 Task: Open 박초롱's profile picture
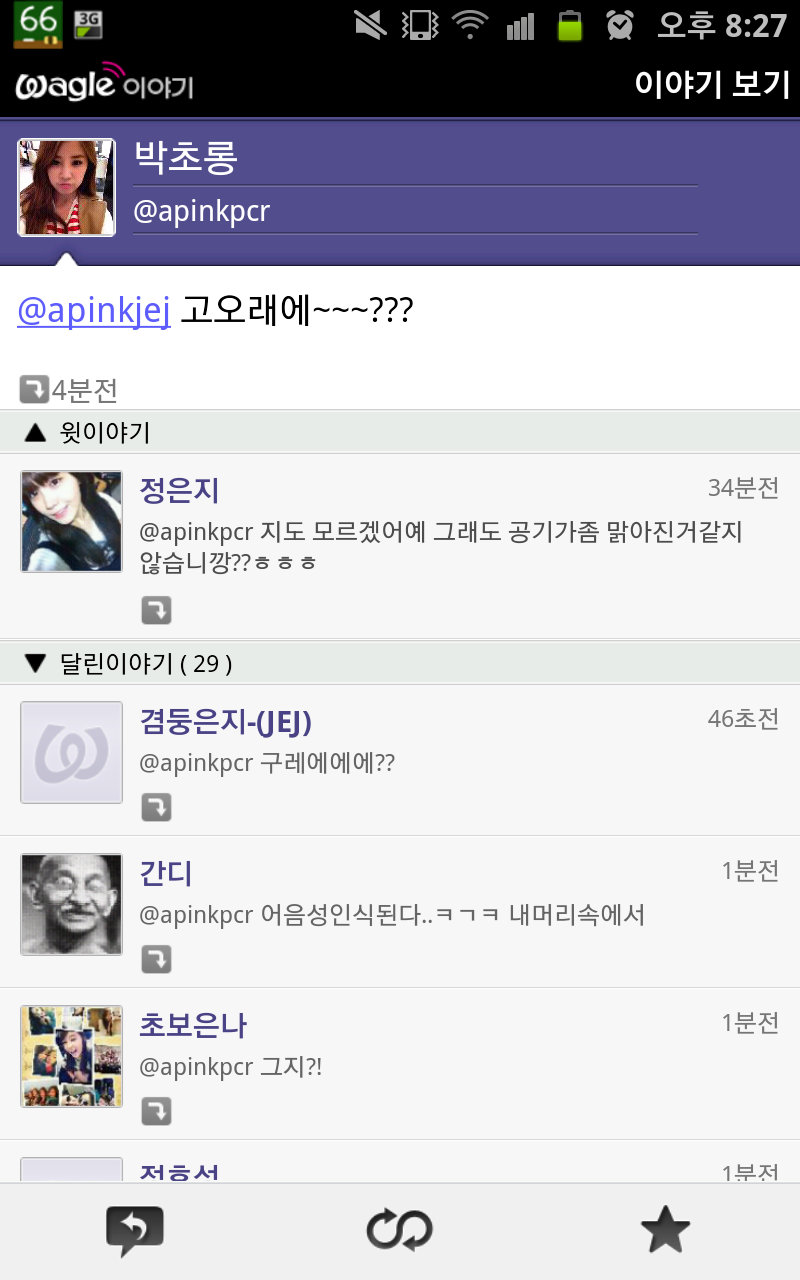click(66, 188)
